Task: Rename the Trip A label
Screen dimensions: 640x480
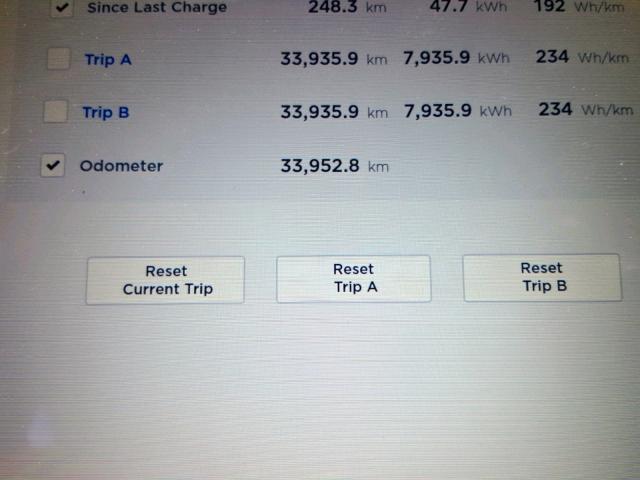Action: point(108,60)
